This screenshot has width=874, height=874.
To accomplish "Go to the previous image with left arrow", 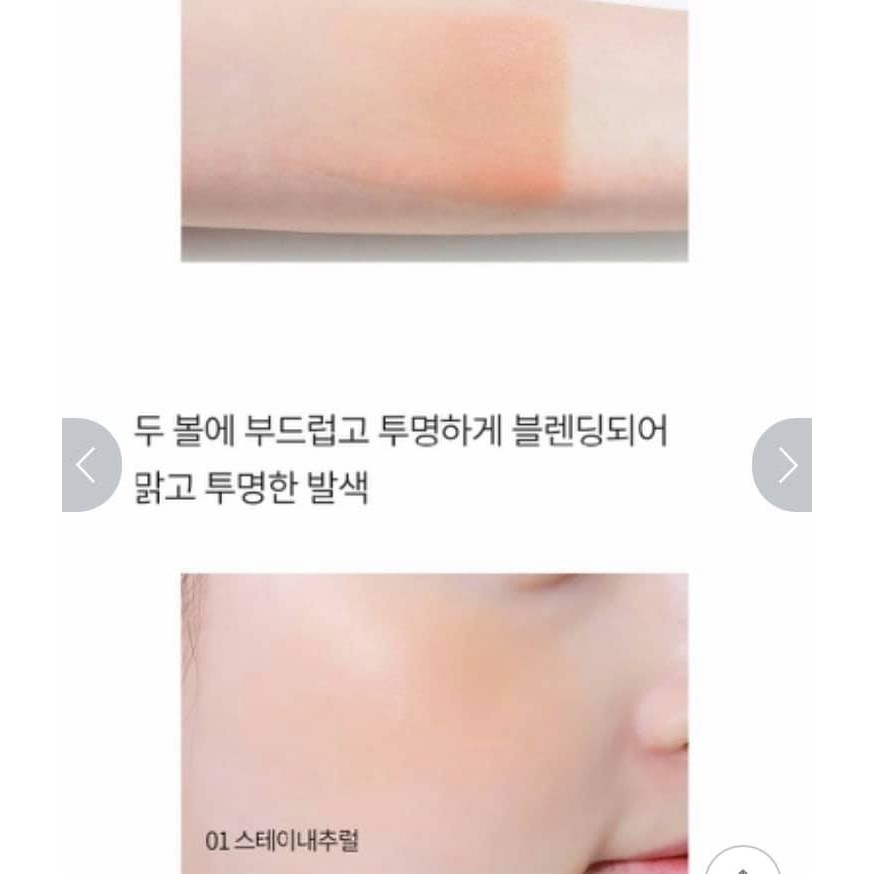I will (x=89, y=465).
